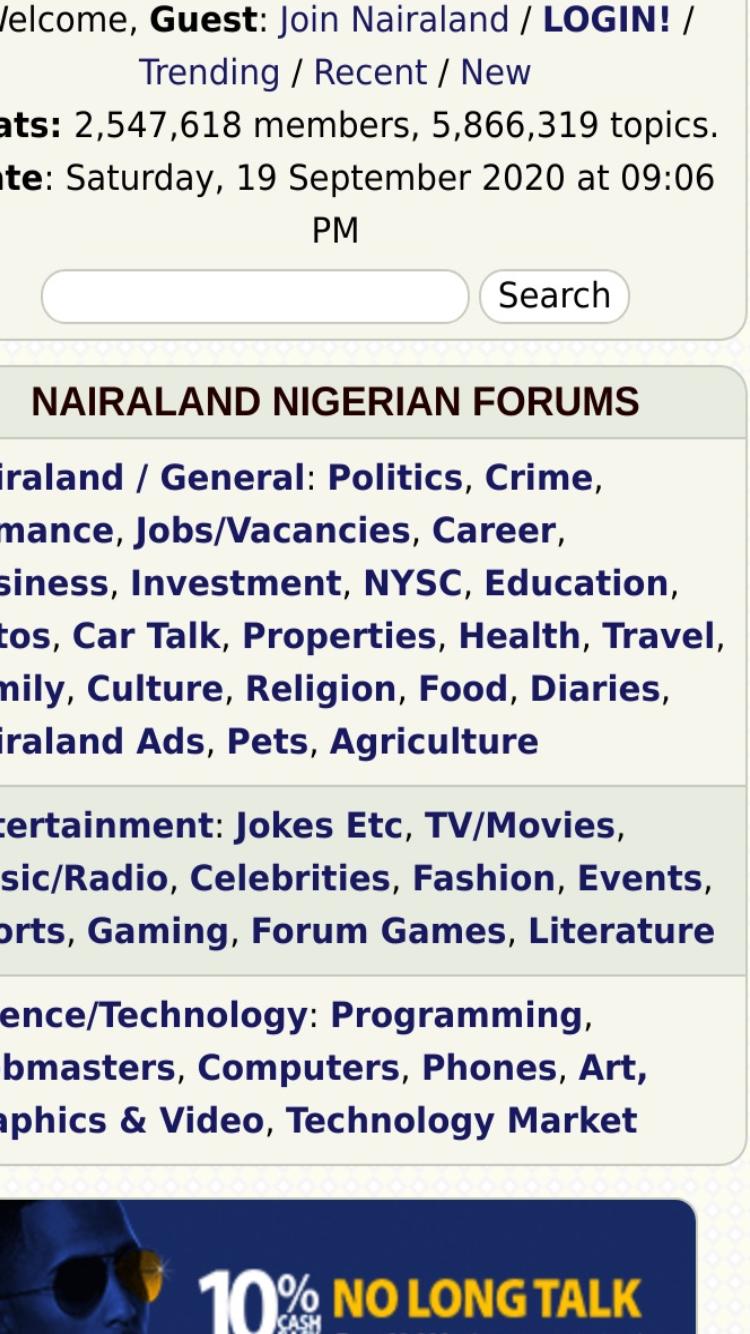This screenshot has width=750, height=1334.
Task: Open the Politics forum
Action: [x=395, y=477]
